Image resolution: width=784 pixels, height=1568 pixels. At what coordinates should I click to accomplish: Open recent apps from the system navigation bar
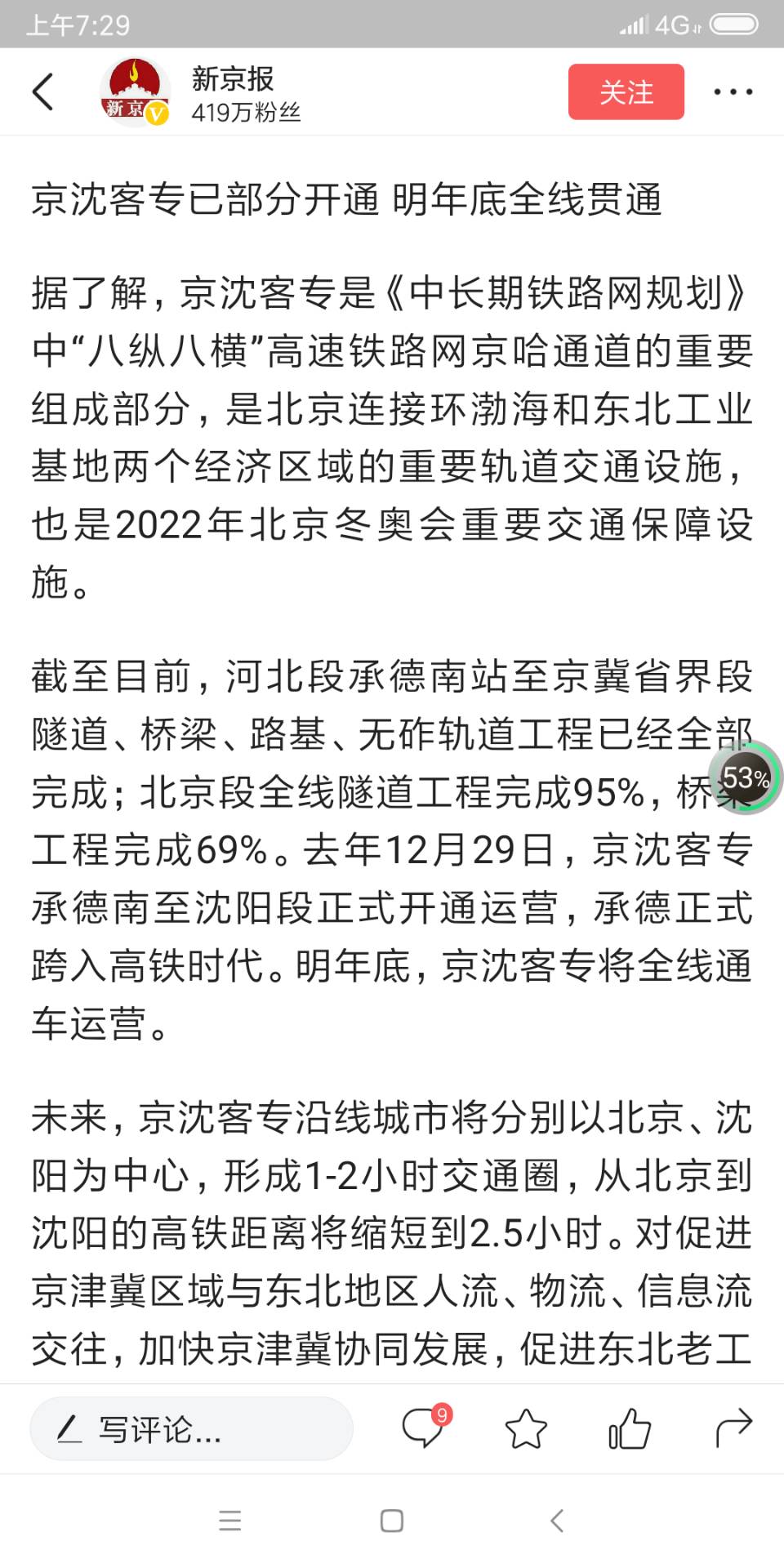(230, 1521)
